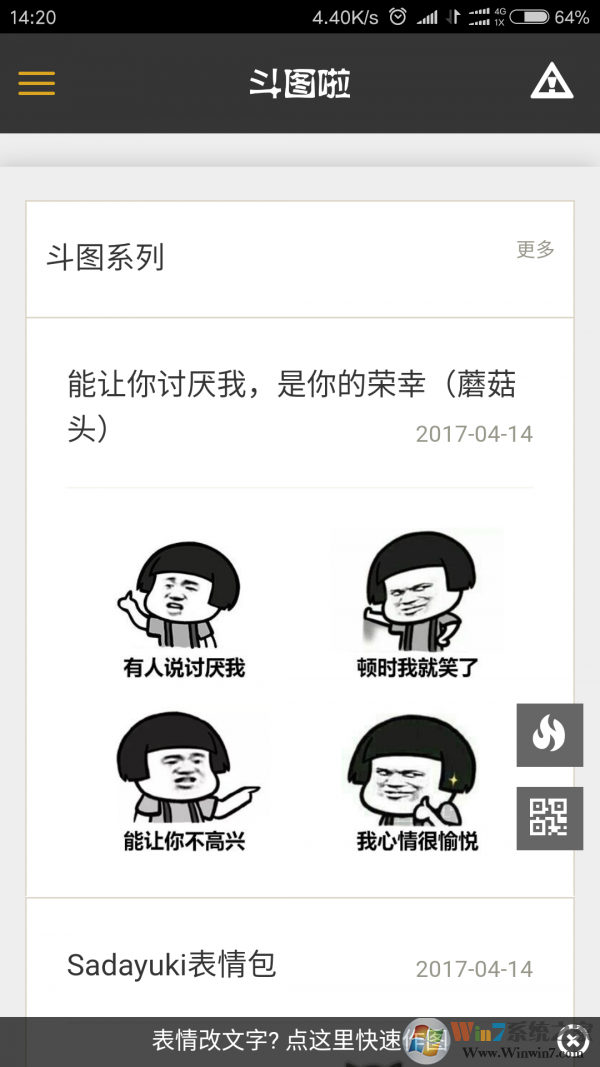Open the floating QR code button
Image resolution: width=600 pixels, height=1067 pixels.
coord(549,818)
